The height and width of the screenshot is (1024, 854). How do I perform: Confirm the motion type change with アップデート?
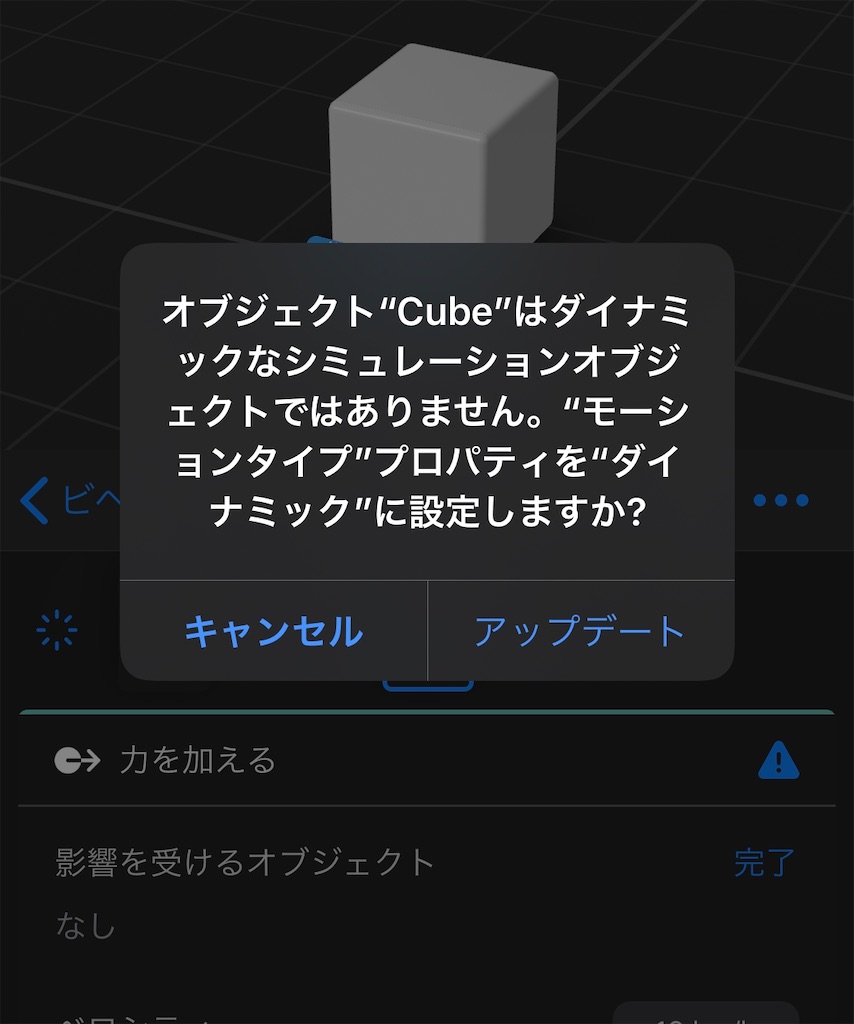coord(580,631)
